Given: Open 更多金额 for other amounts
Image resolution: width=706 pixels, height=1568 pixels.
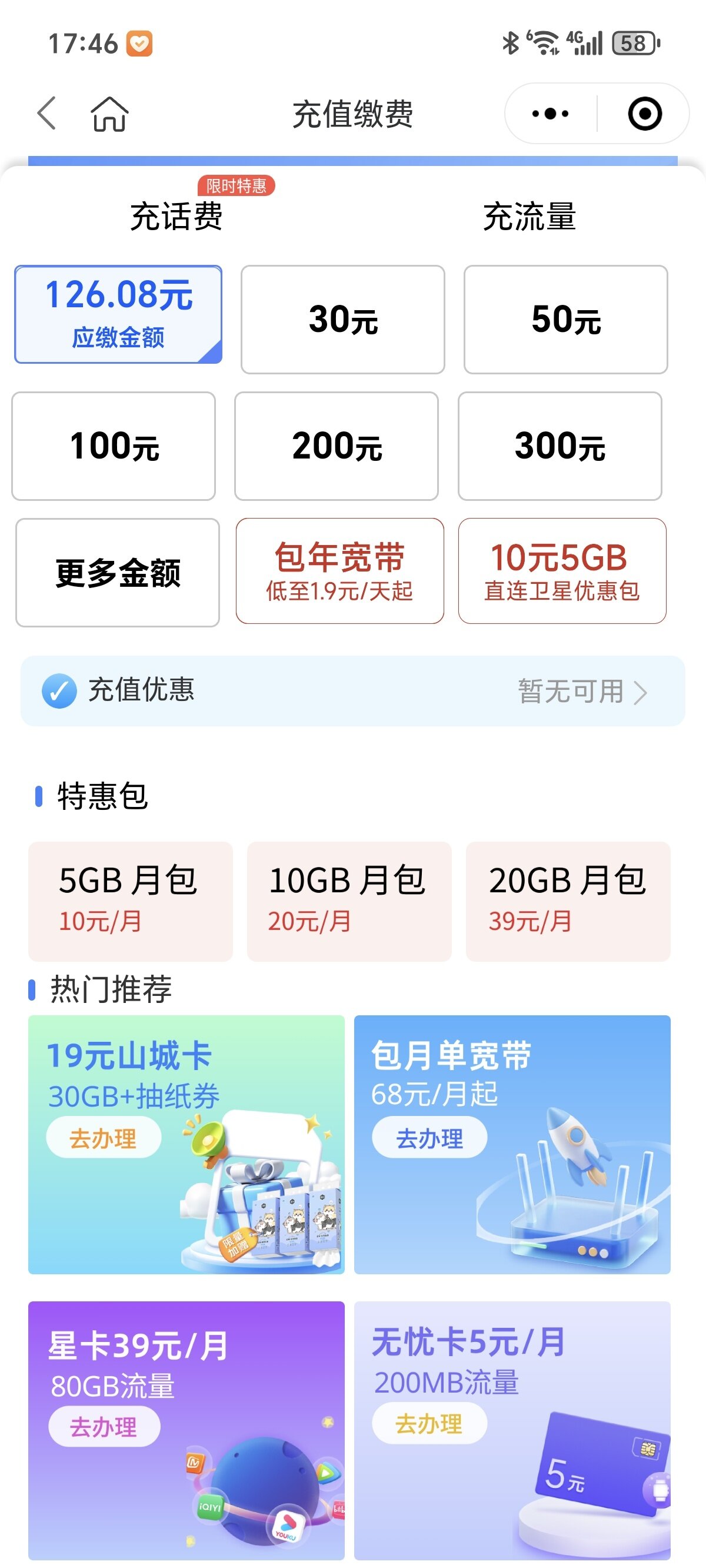Looking at the screenshot, I should [118, 573].
